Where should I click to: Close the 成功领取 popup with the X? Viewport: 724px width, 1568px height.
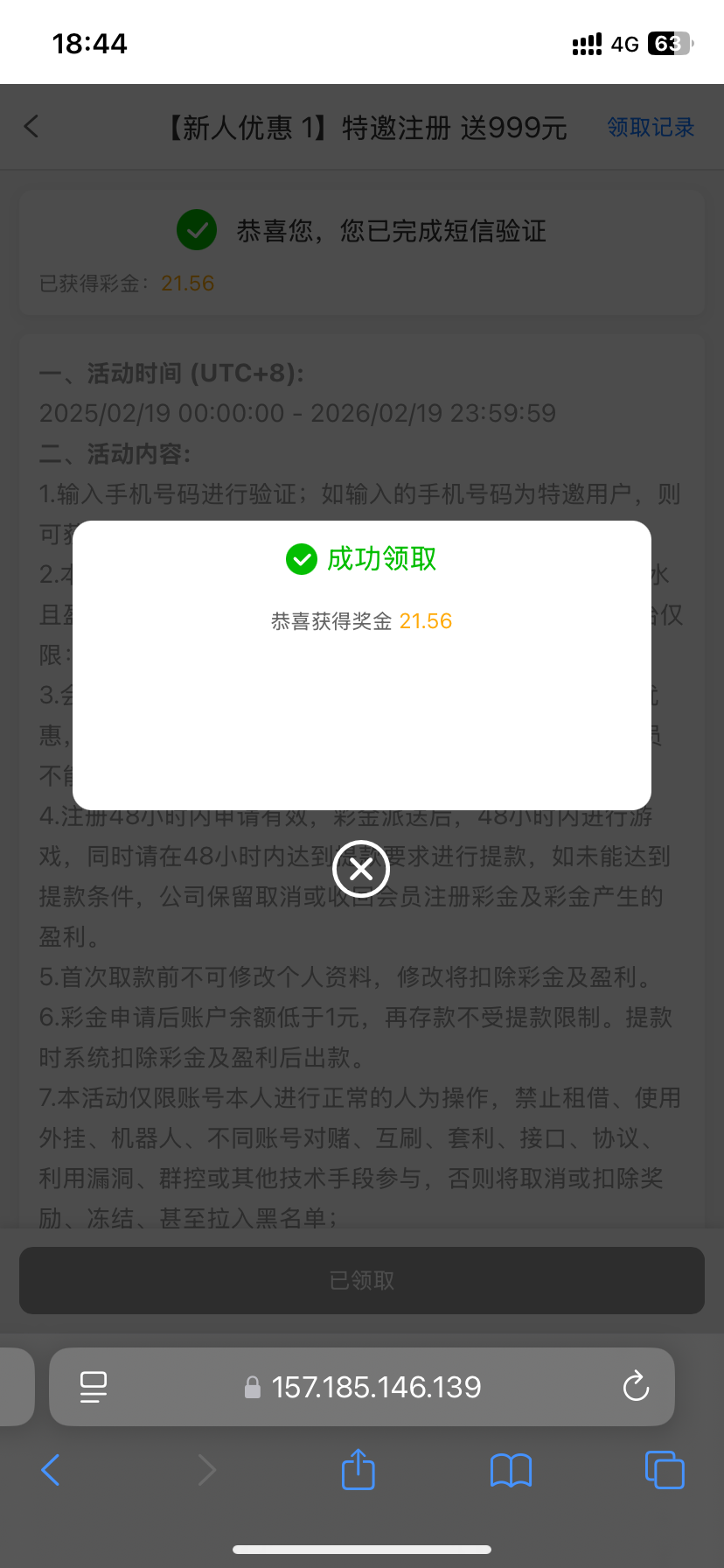click(x=361, y=869)
